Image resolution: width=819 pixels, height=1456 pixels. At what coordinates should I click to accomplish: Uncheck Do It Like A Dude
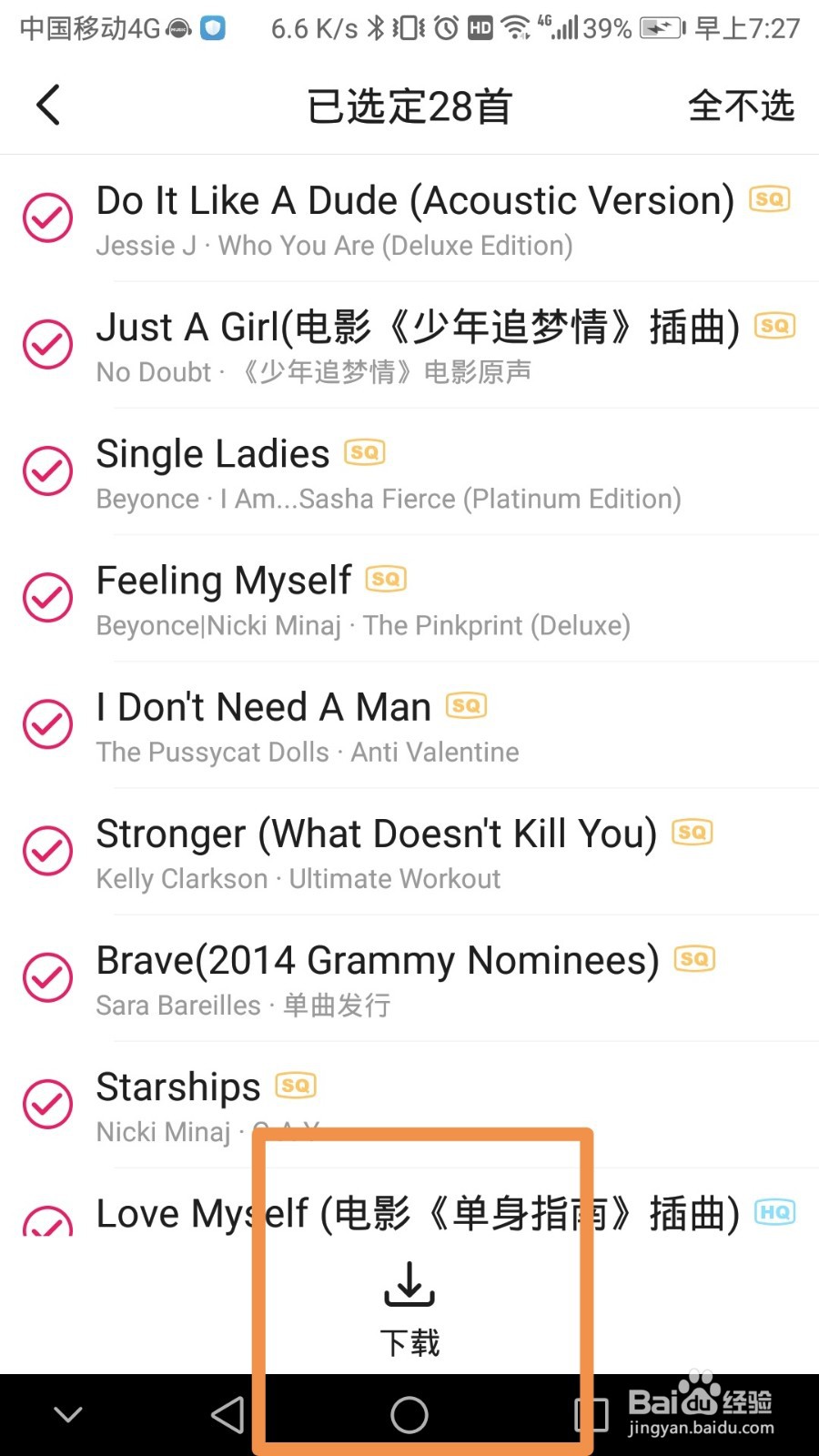pyautogui.click(x=47, y=218)
